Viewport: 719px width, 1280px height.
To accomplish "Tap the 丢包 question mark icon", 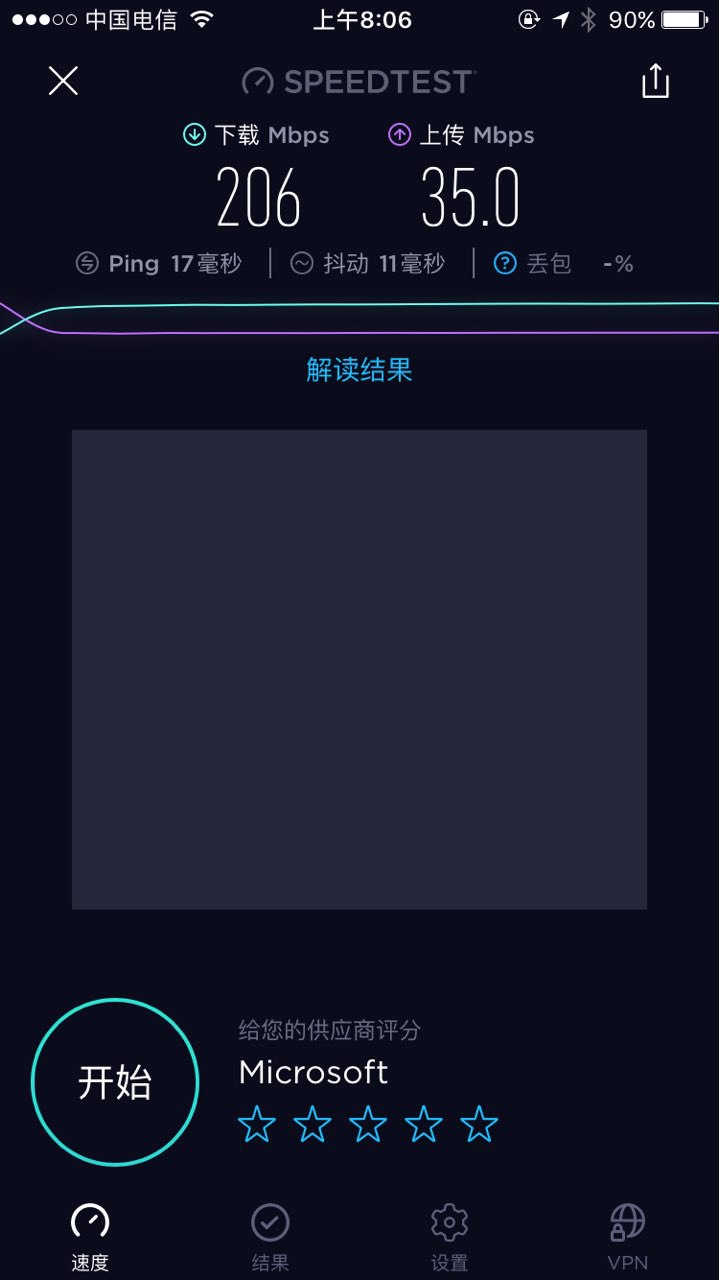I will pos(505,263).
